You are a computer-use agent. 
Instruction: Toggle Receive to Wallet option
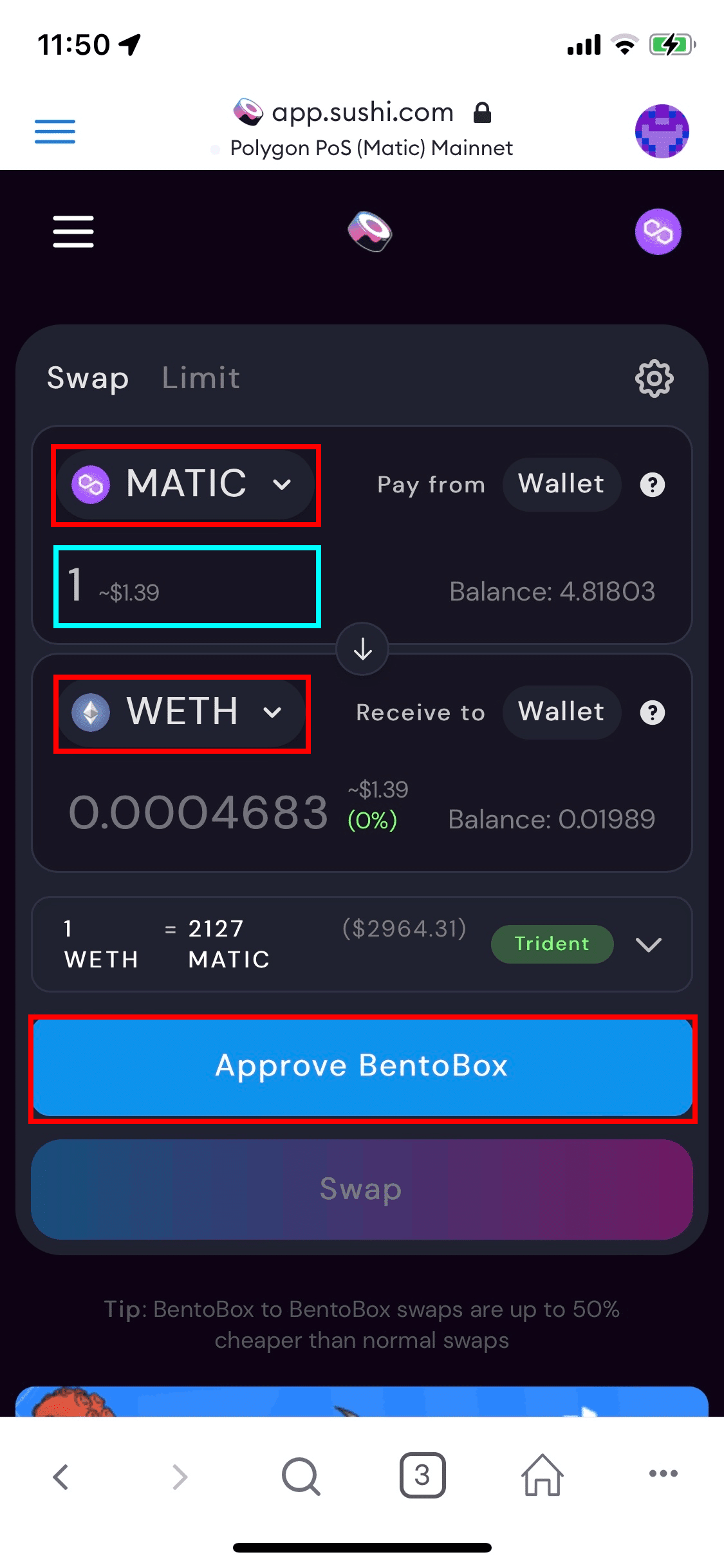[x=561, y=712]
